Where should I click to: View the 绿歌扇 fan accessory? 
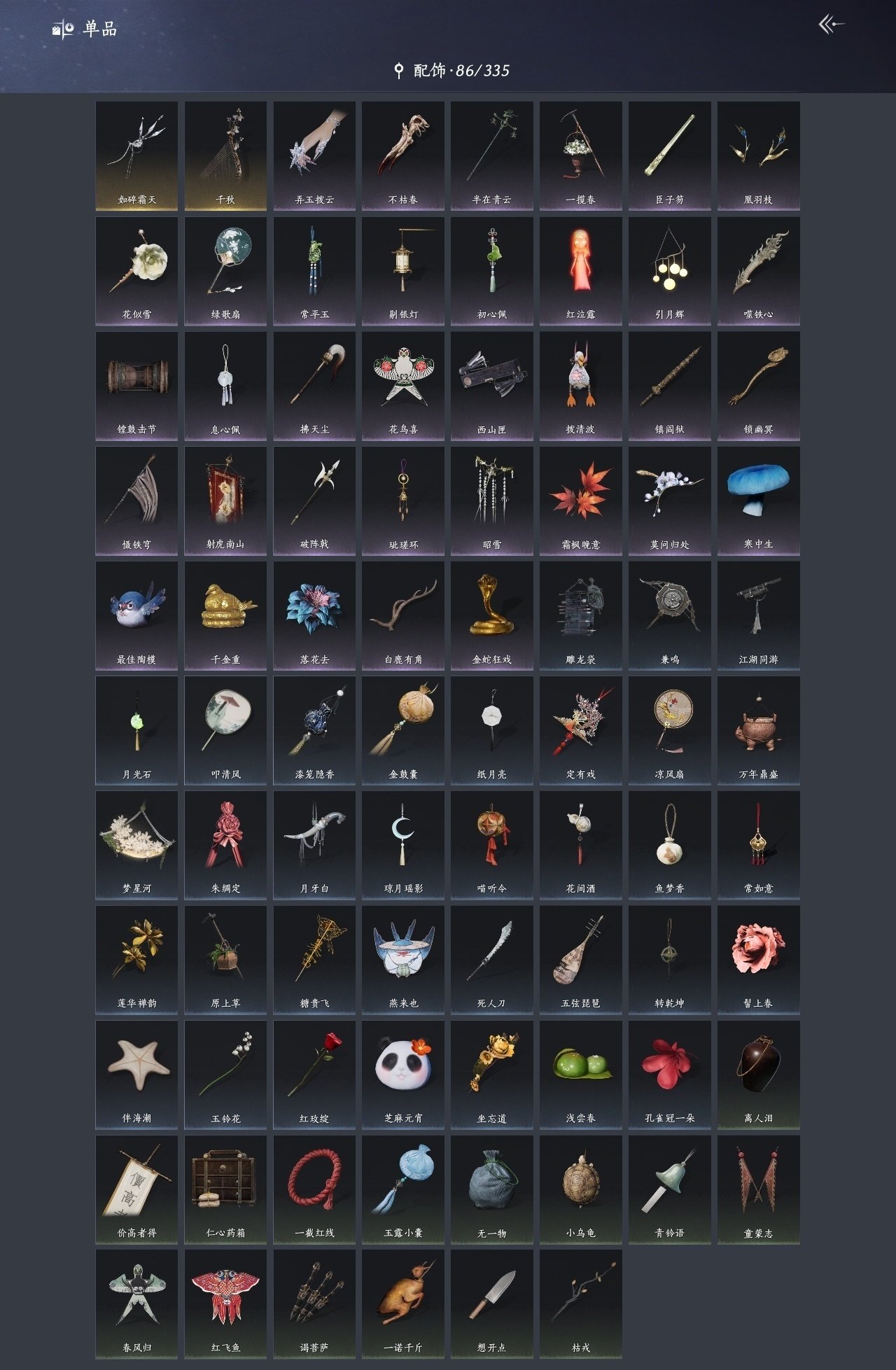pyautogui.click(x=225, y=270)
